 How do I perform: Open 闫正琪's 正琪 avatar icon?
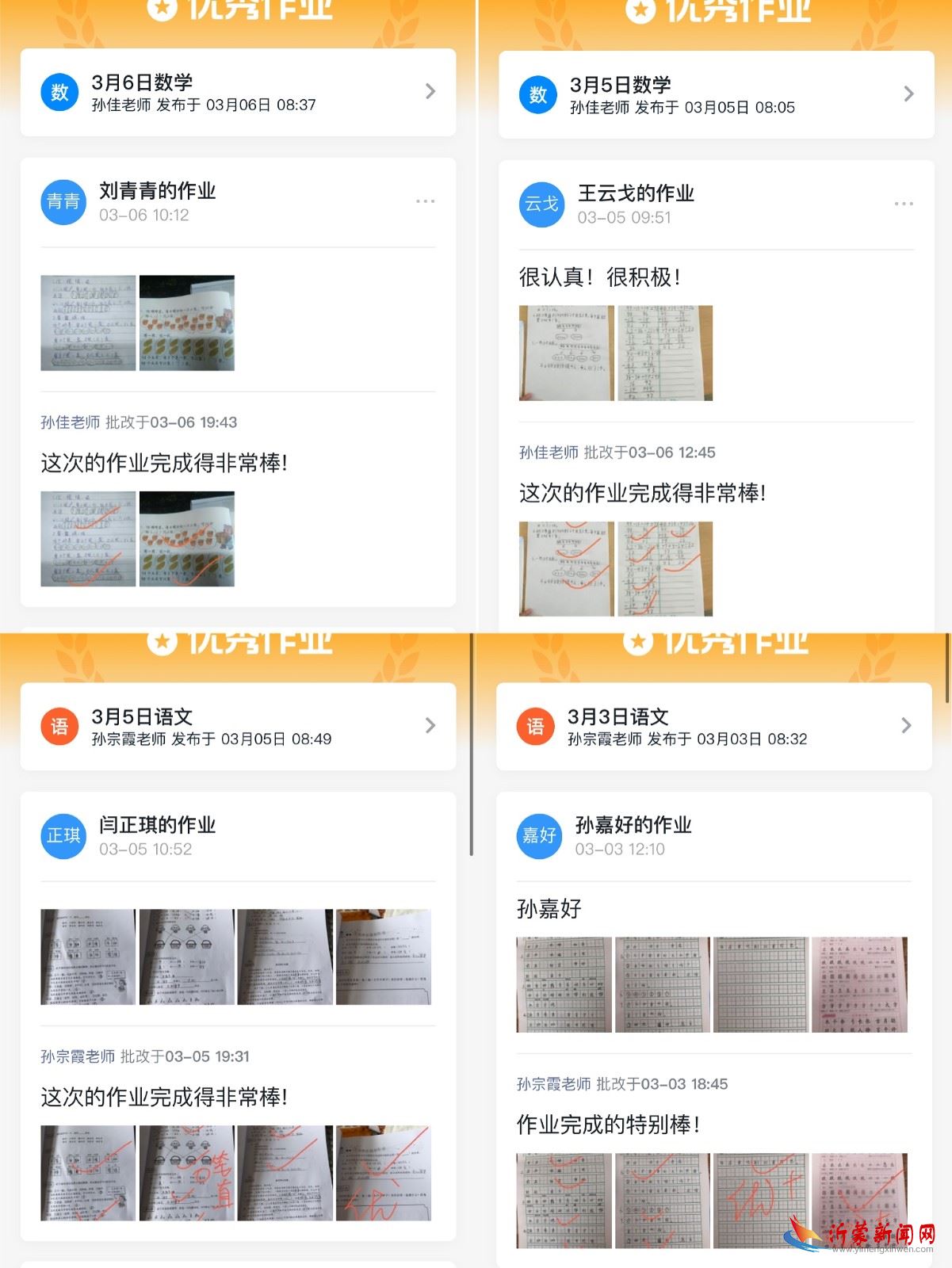point(63,836)
